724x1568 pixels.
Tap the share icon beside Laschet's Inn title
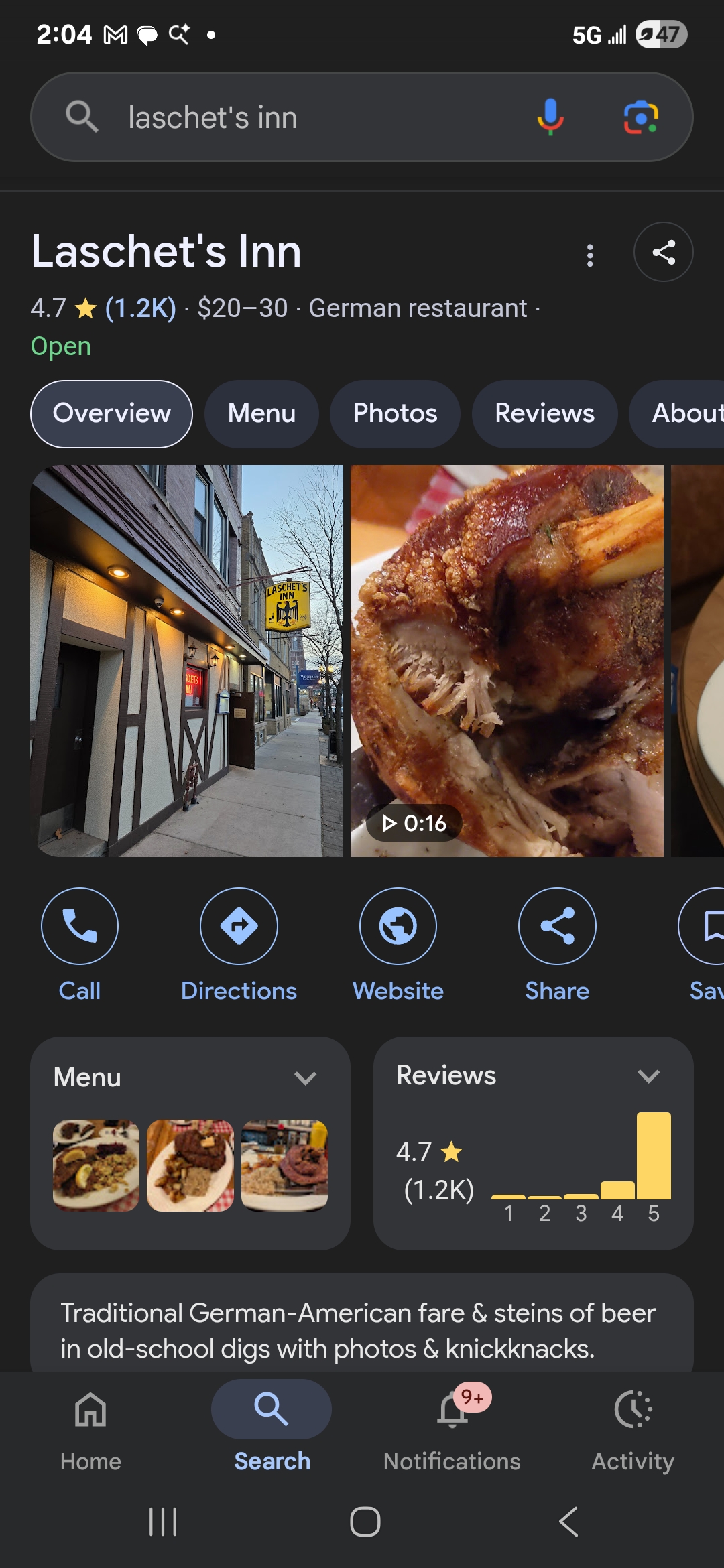pyautogui.click(x=664, y=252)
